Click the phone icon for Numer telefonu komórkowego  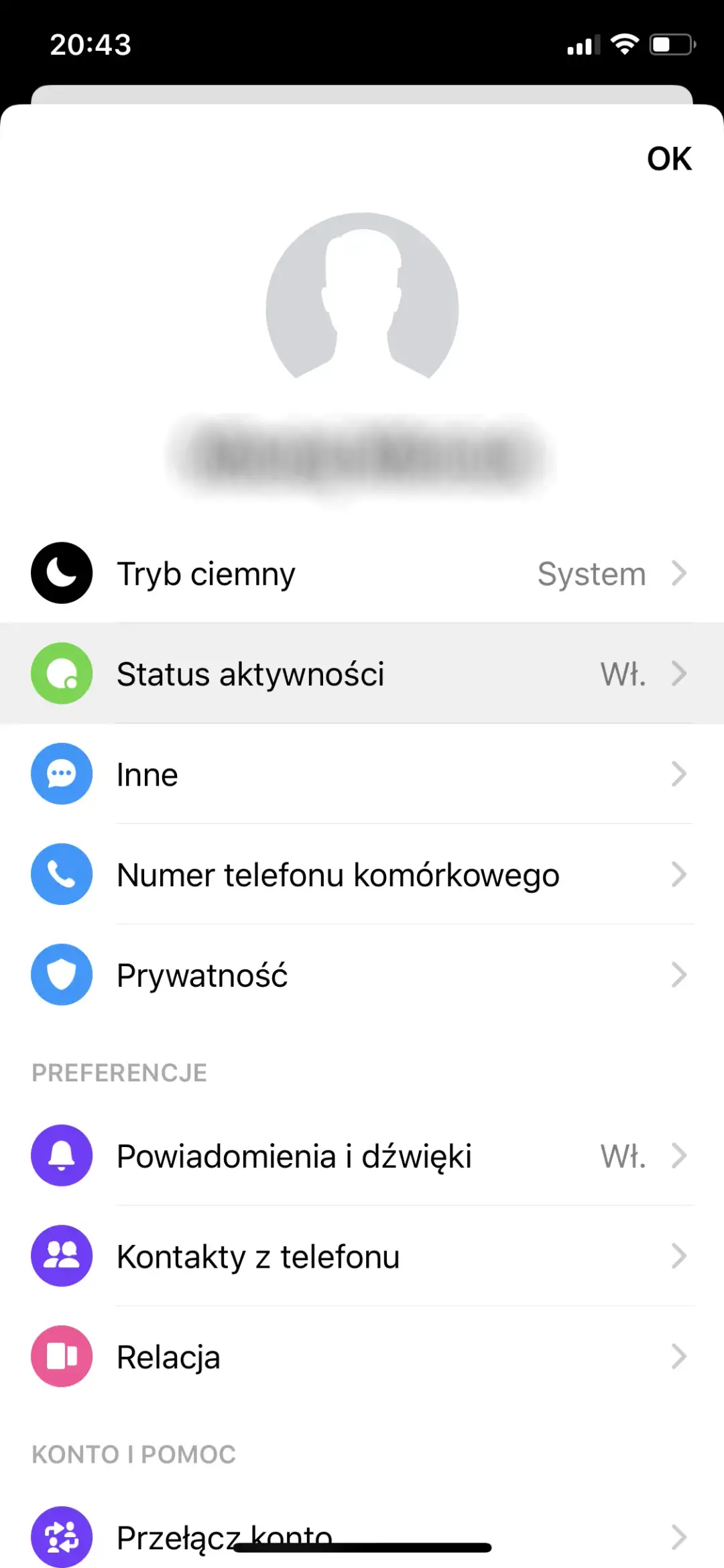pos(61,875)
